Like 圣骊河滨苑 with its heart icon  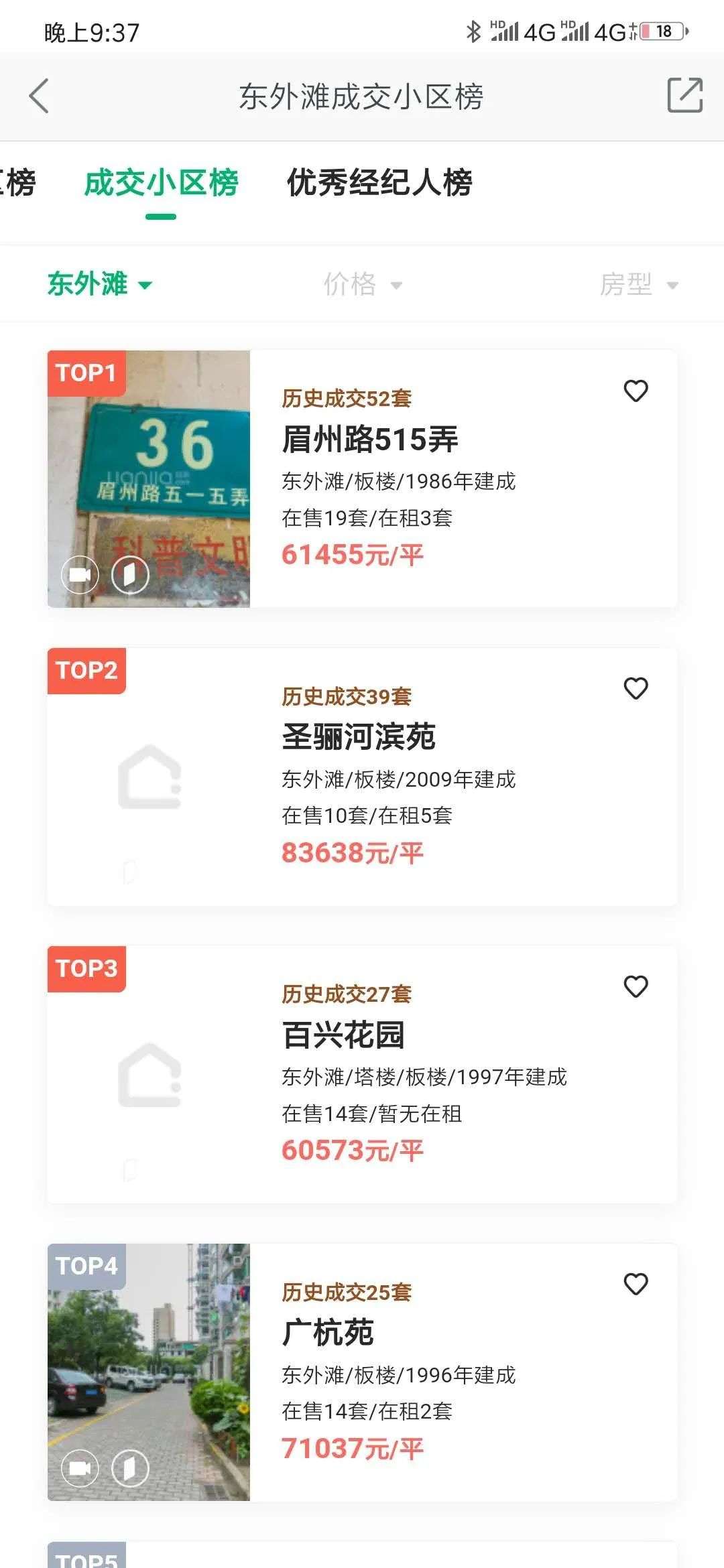coord(636,688)
